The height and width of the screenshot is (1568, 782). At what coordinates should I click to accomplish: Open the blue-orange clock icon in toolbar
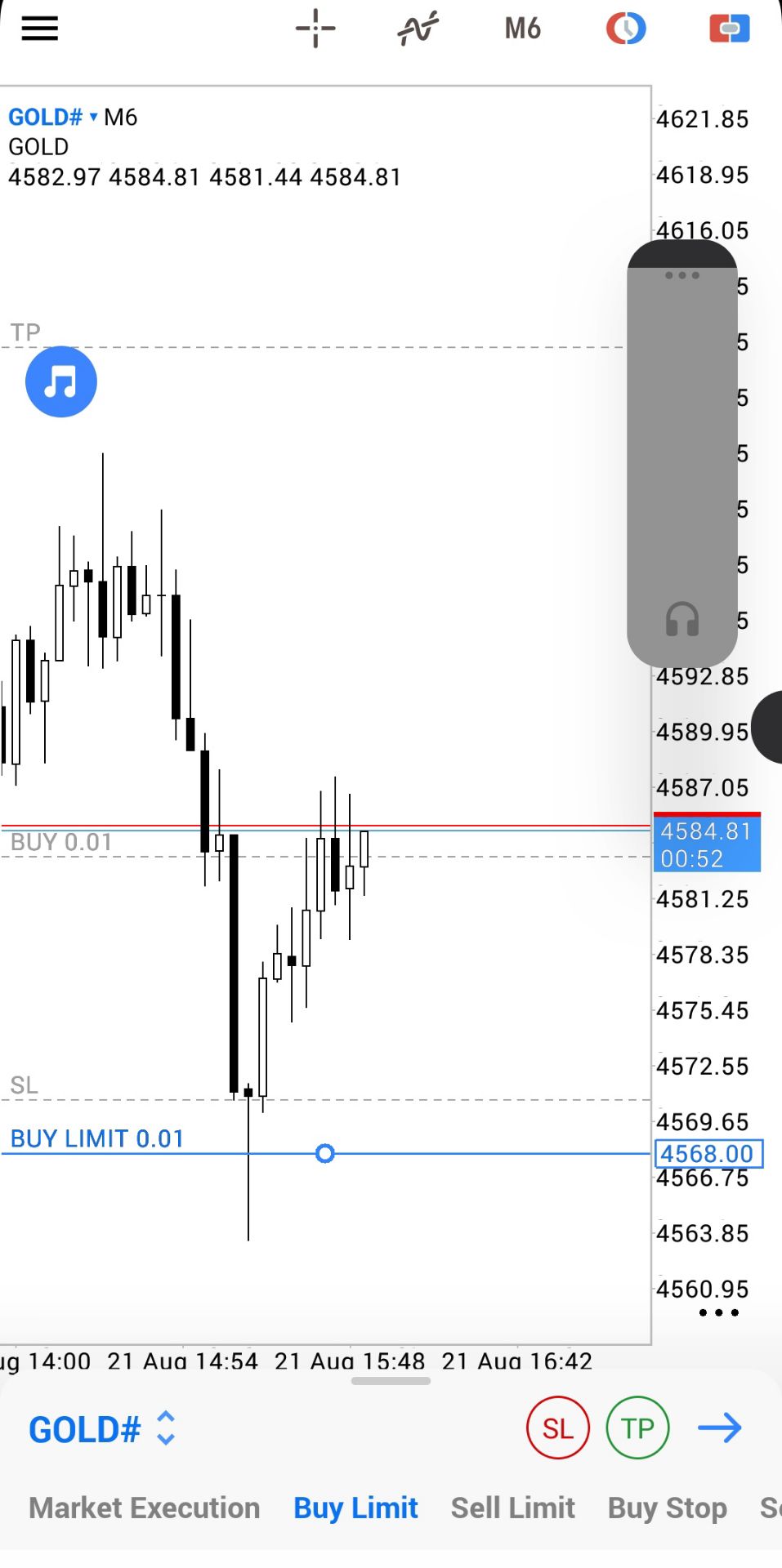[x=626, y=29]
